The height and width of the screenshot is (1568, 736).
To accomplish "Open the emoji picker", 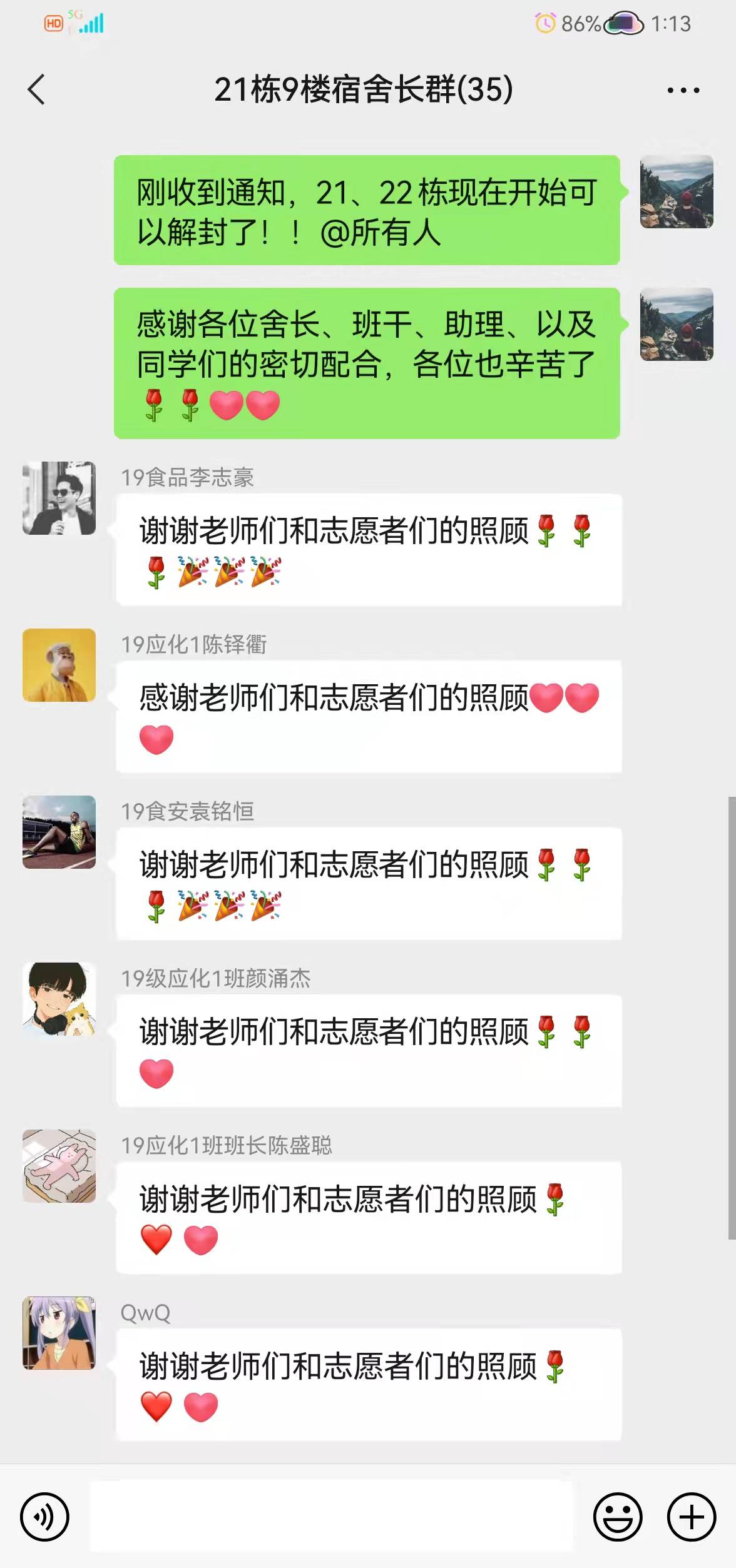I will pyautogui.click(x=617, y=1517).
